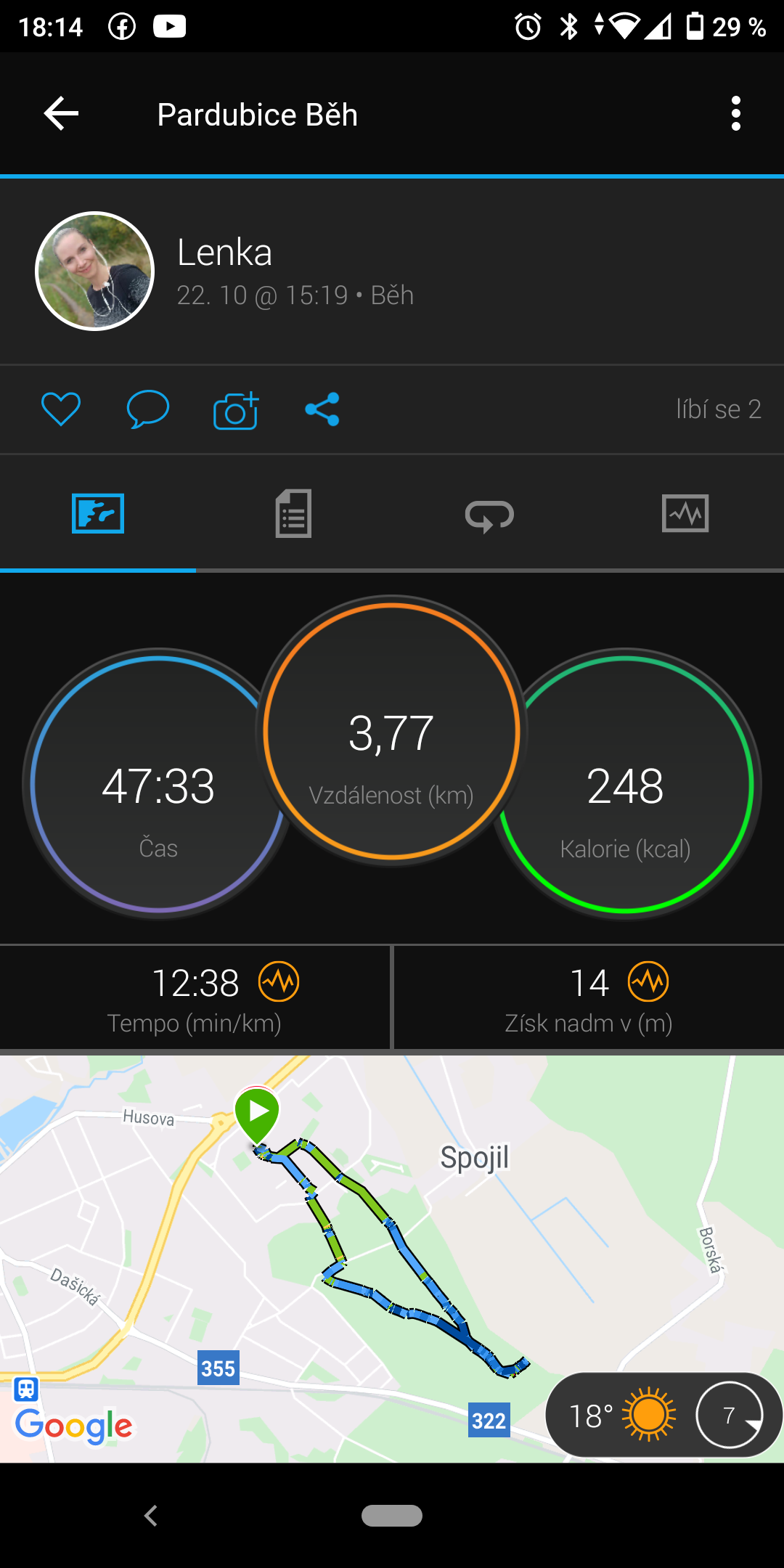Open the route map
Viewport: 784px width, 1568px height.
pyautogui.click(x=392, y=1259)
